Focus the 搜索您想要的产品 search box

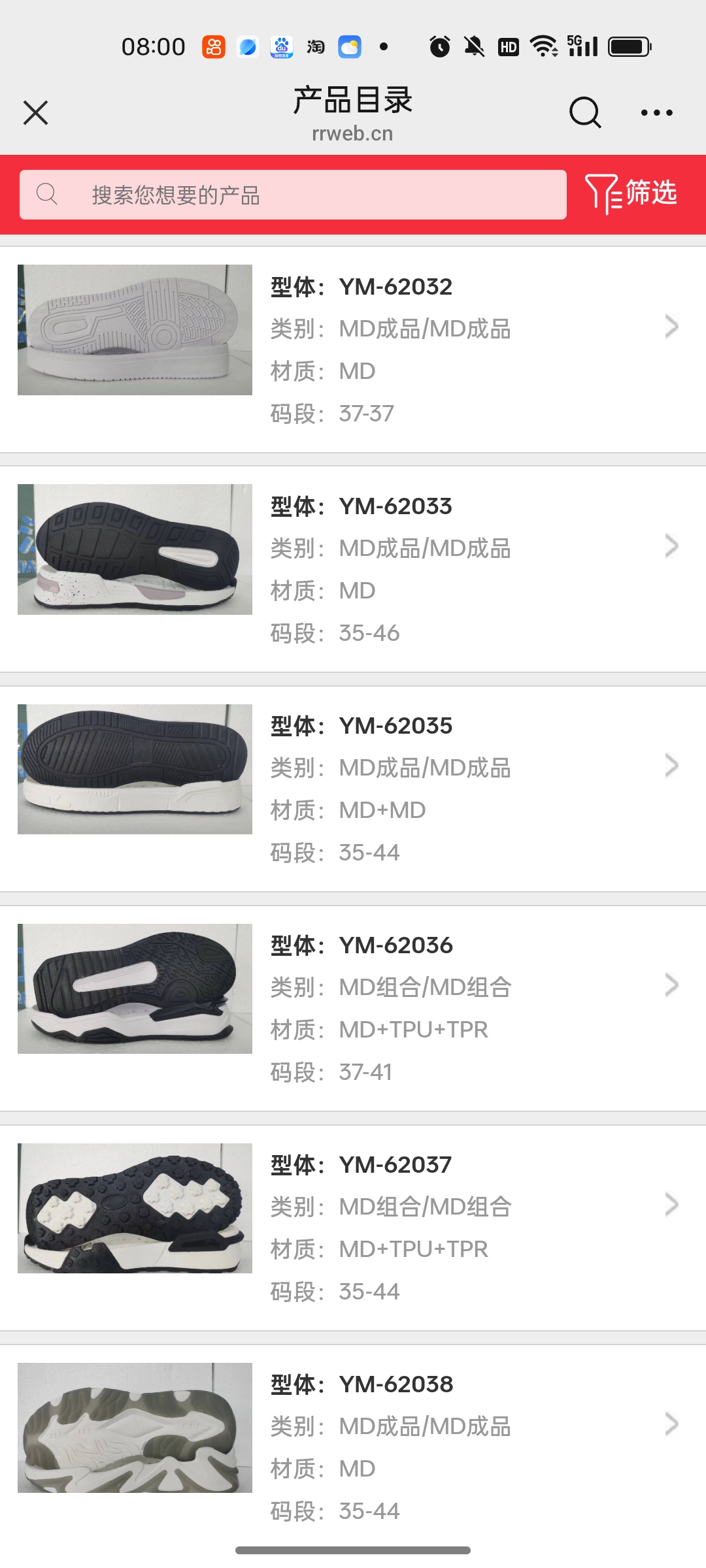tap(293, 195)
